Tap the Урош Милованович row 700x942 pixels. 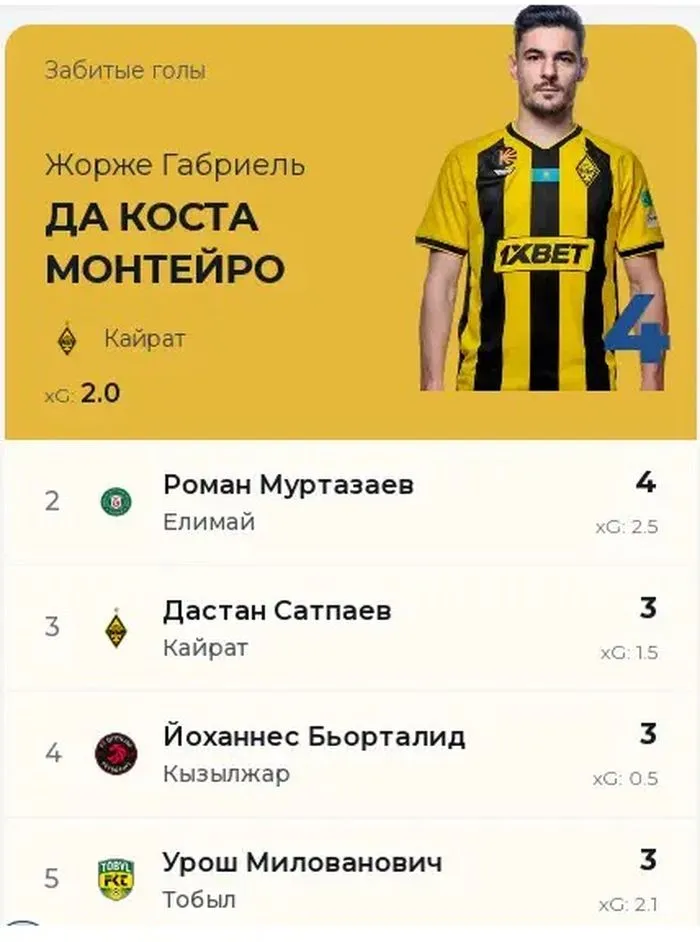click(302, 863)
